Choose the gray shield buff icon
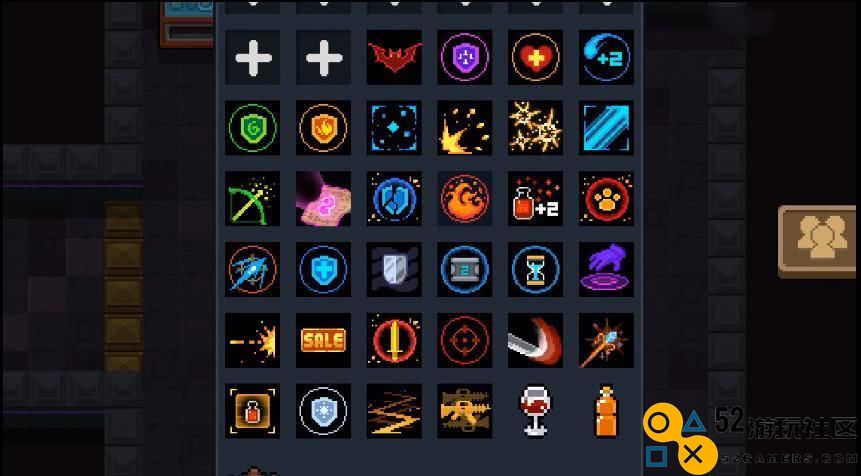Image resolution: width=861 pixels, height=476 pixels. point(394,270)
